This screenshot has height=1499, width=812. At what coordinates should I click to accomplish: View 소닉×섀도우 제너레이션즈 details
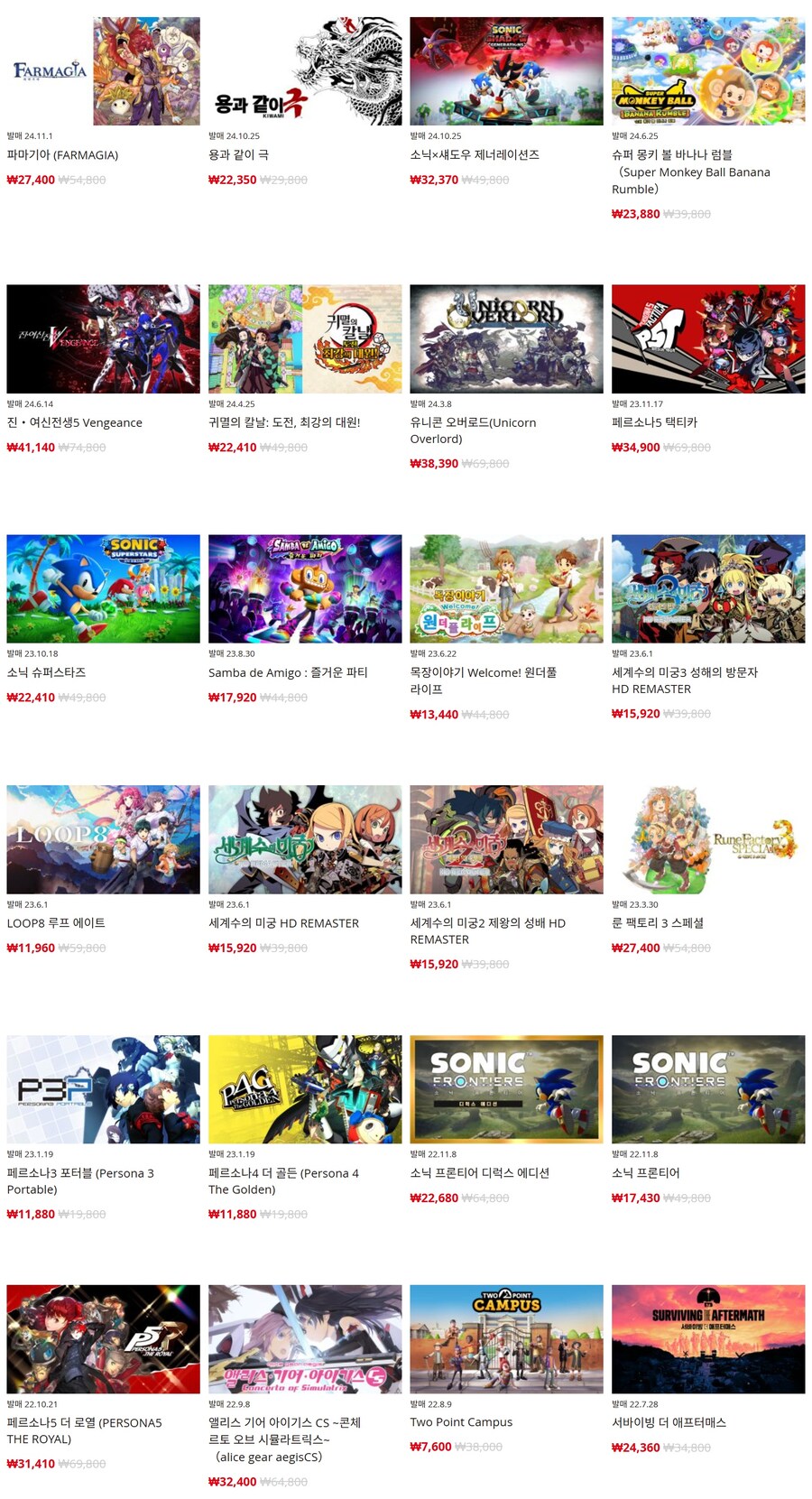tap(506, 71)
